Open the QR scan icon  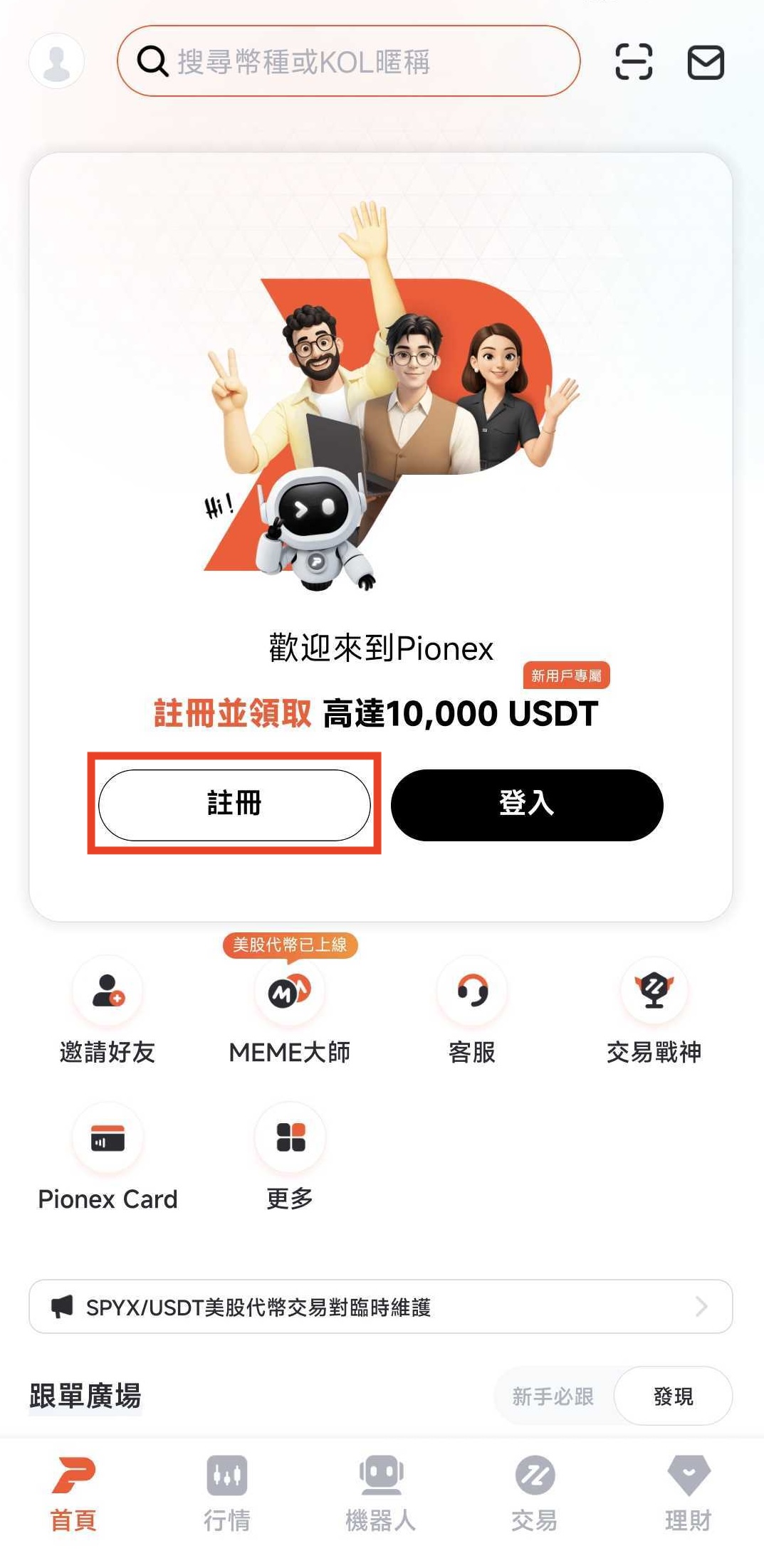click(x=634, y=62)
